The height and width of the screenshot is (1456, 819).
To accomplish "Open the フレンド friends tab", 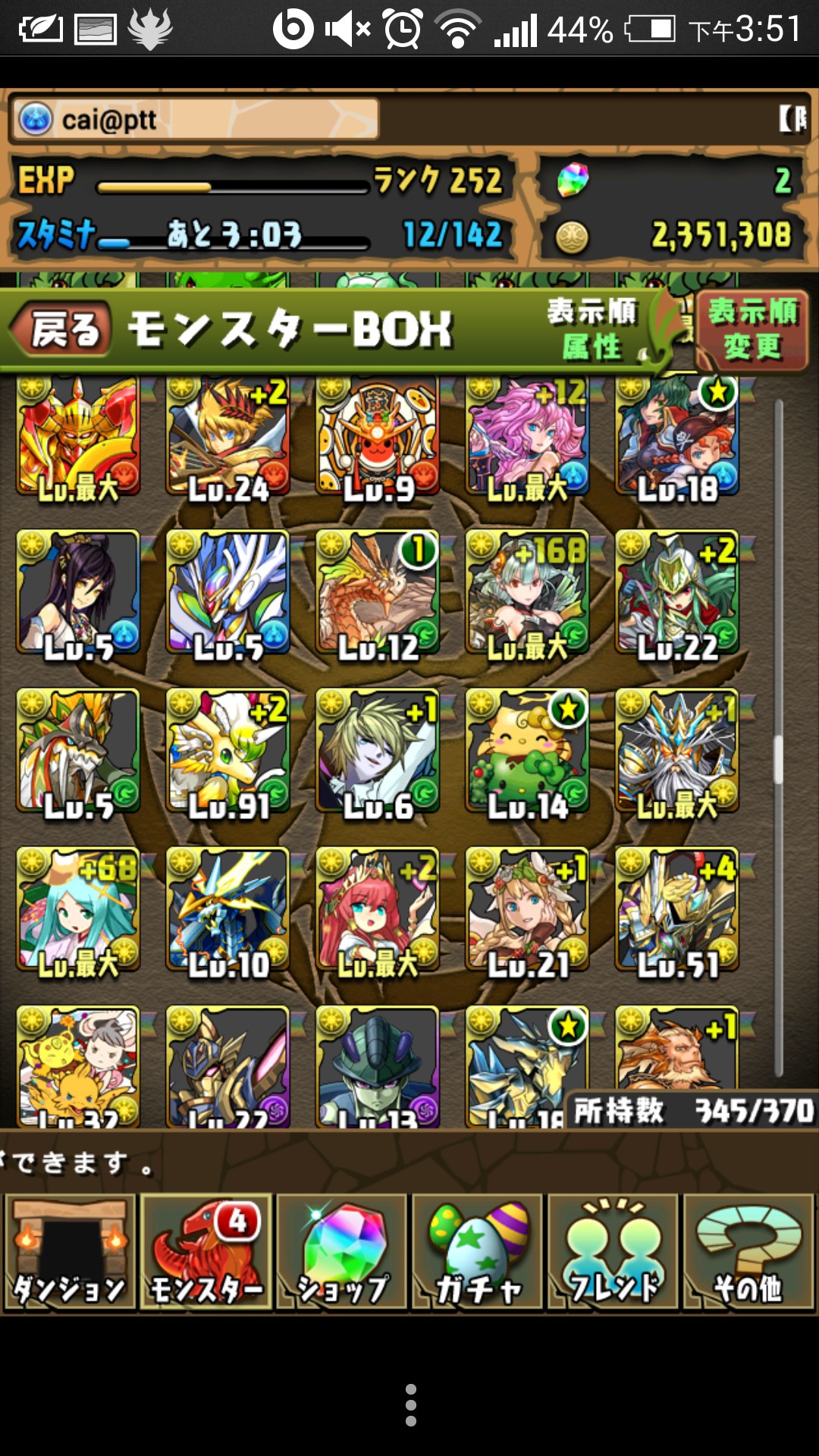I will click(613, 1252).
